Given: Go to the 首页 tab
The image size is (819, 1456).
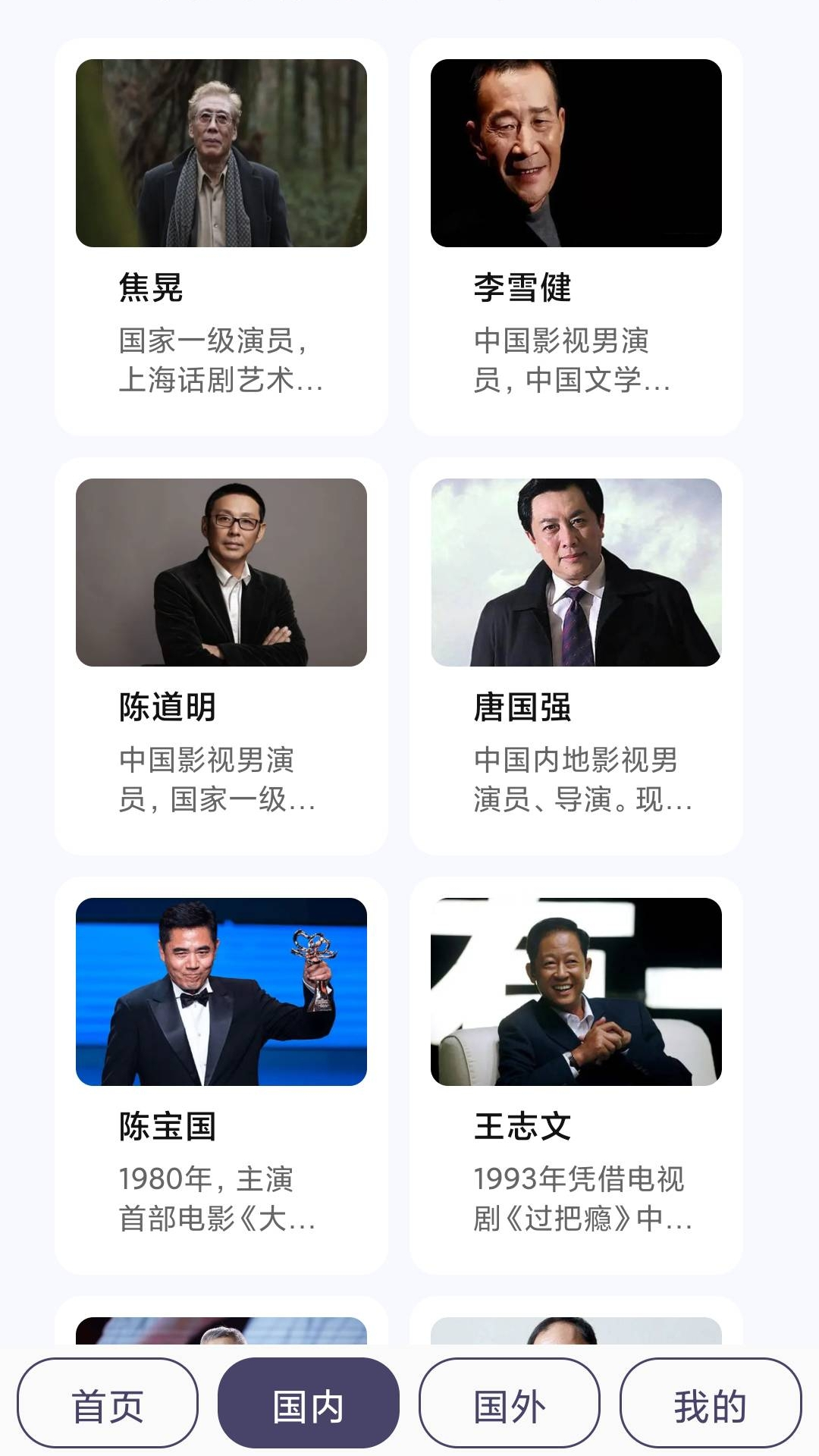Looking at the screenshot, I should coord(108,1404).
